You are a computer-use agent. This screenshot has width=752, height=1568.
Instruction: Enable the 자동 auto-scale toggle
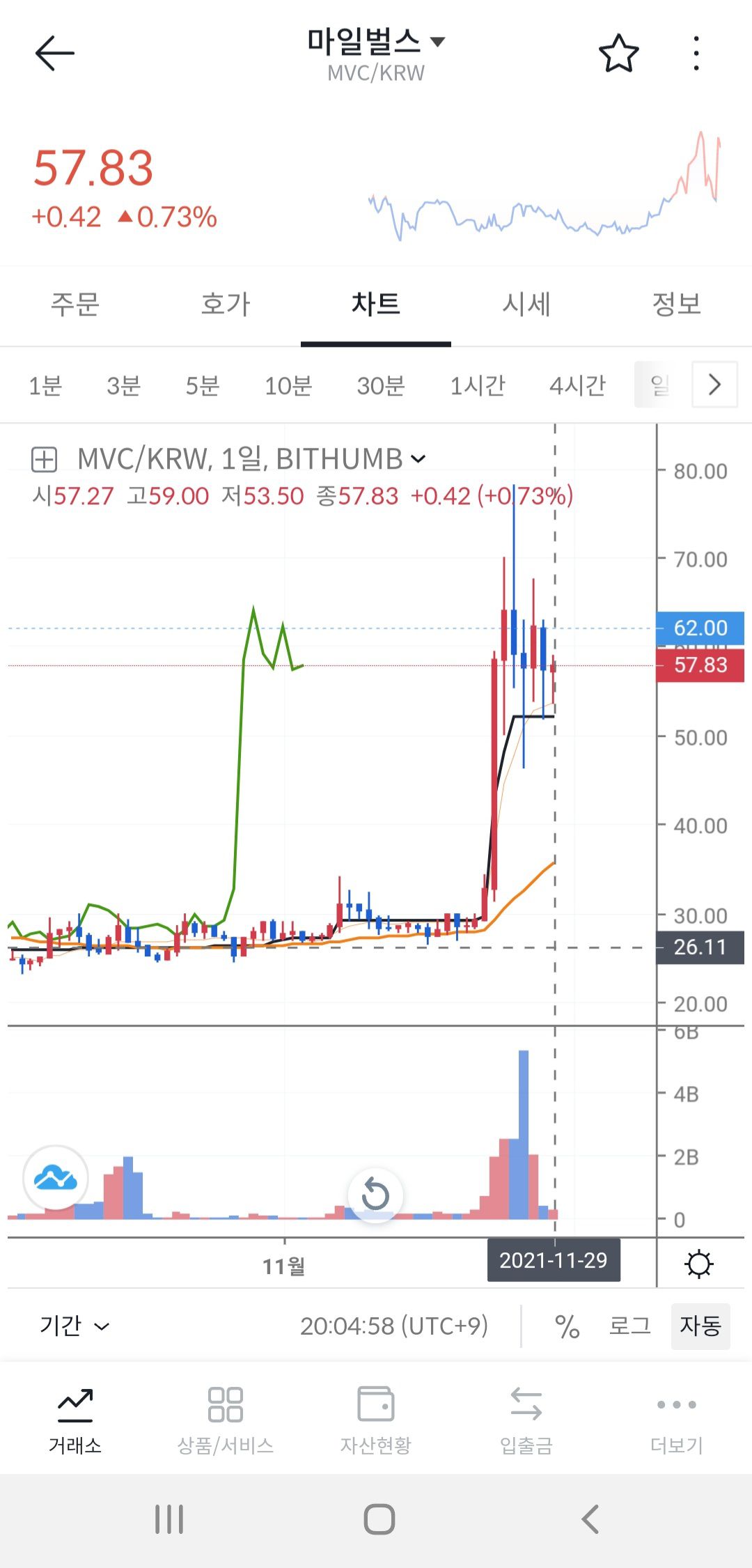700,1326
